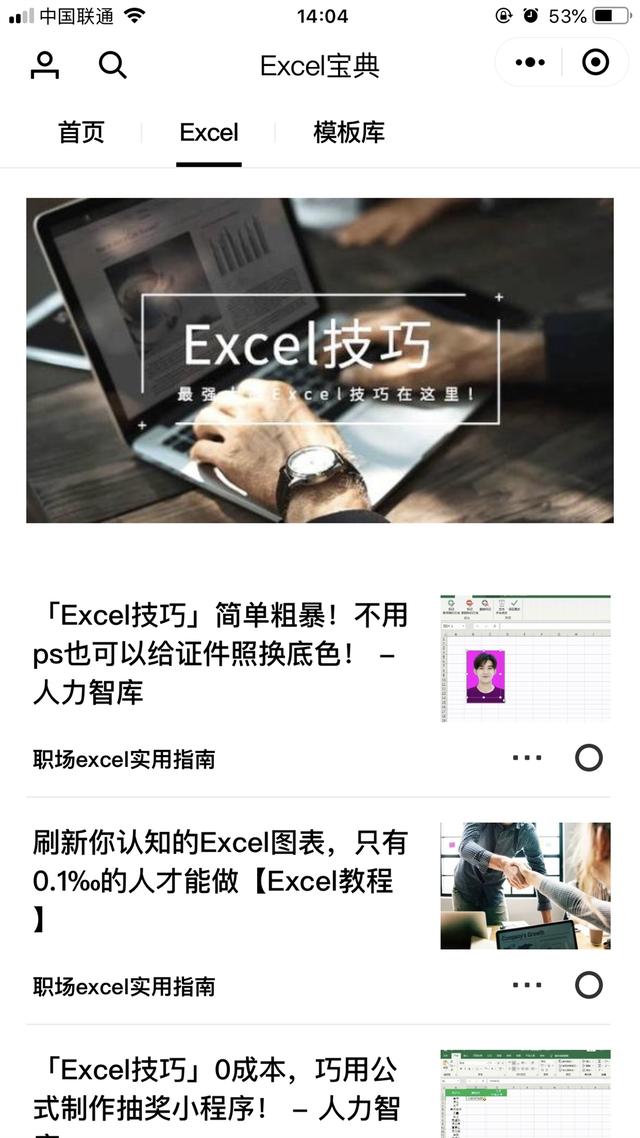Viewport: 640px width, 1138px height.
Task: Open the mini program more-options menu
Action: point(530,62)
